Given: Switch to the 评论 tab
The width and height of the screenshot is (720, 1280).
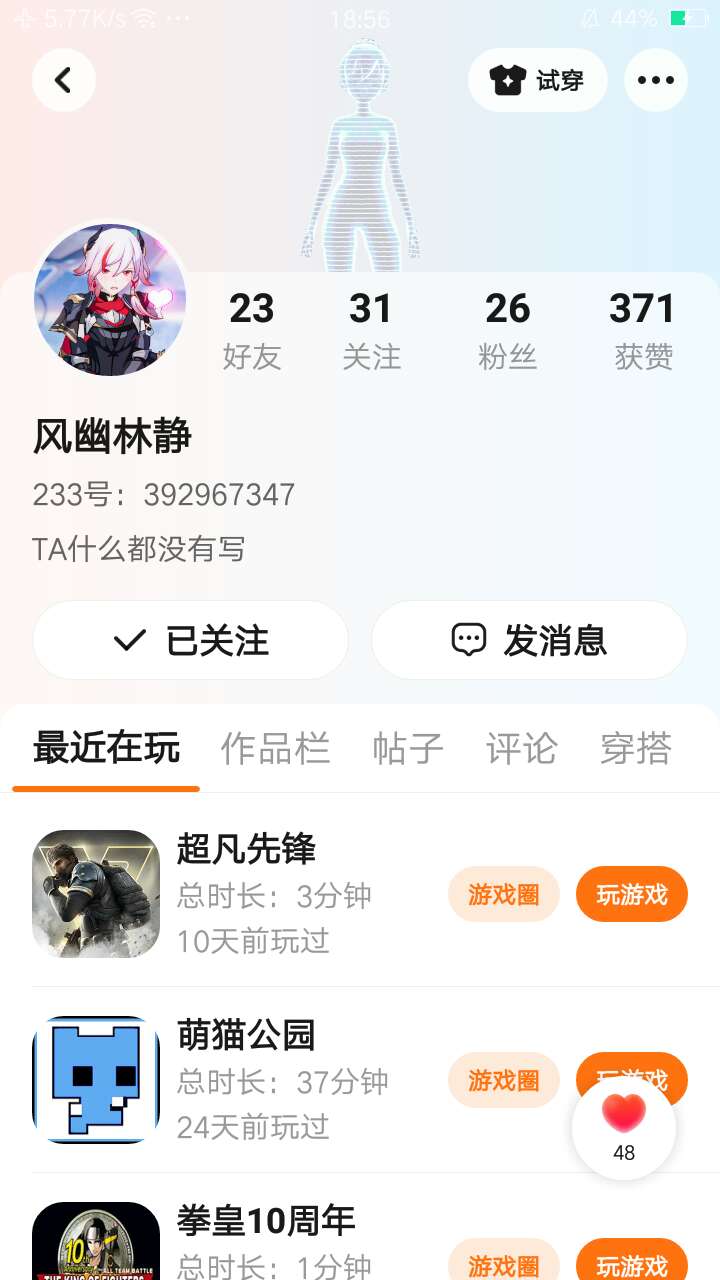Looking at the screenshot, I should coord(521,748).
